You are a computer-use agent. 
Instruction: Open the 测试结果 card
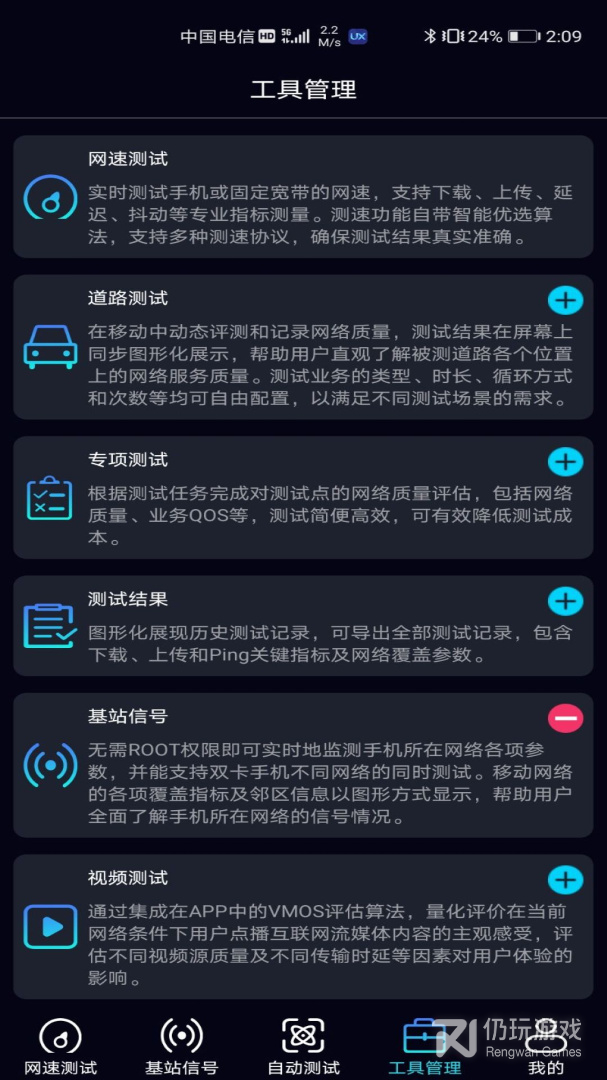[303, 625]
